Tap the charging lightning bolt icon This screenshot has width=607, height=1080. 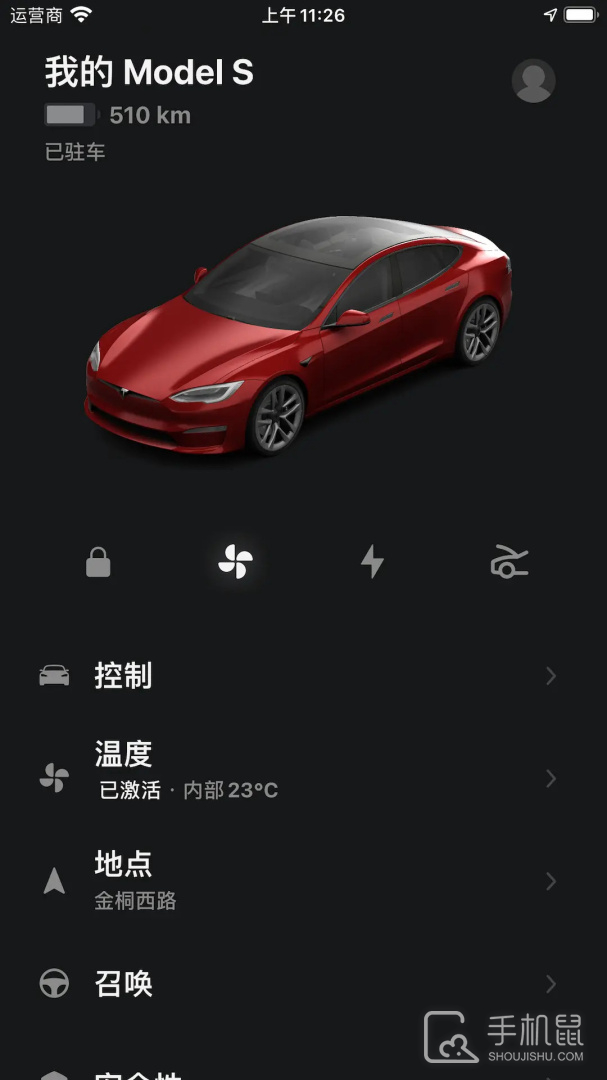(x=372, y=562)
